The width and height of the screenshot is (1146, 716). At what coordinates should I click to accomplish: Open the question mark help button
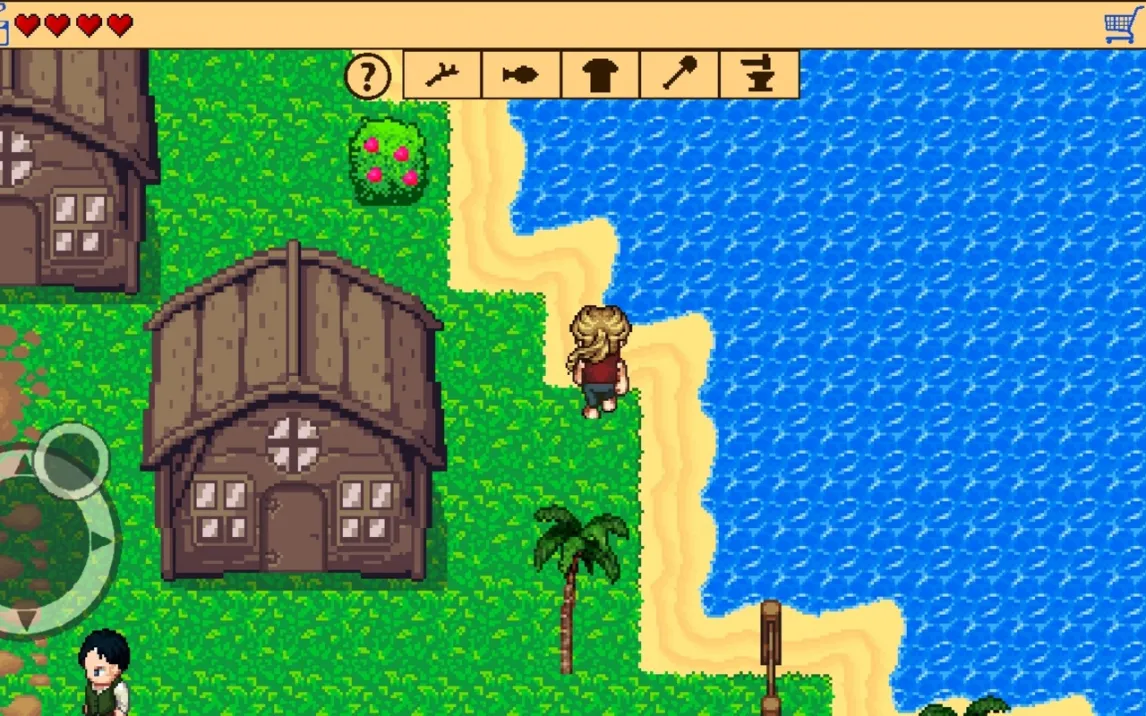tap(367, 75)
